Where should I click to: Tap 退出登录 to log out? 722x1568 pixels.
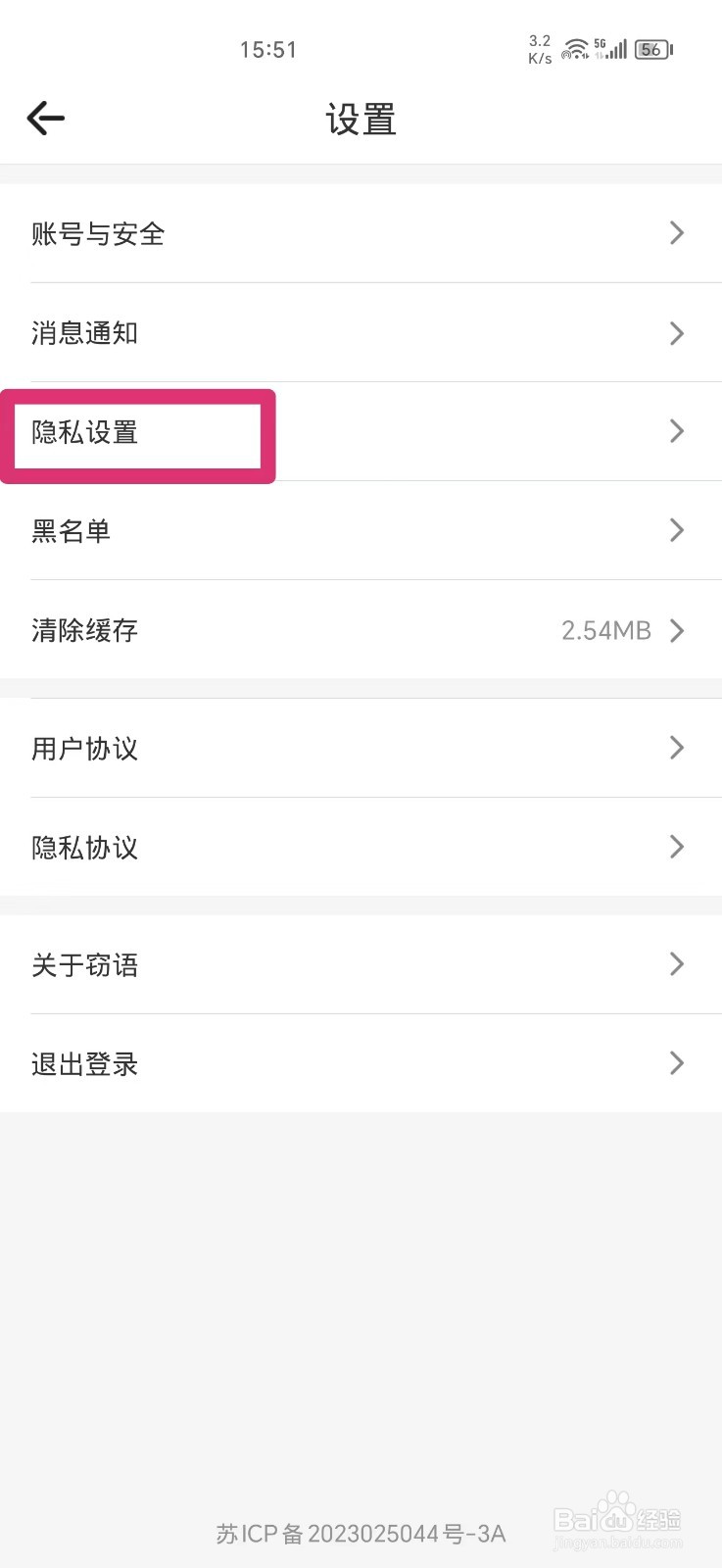pyautogui.click(x=83, y=1063)
